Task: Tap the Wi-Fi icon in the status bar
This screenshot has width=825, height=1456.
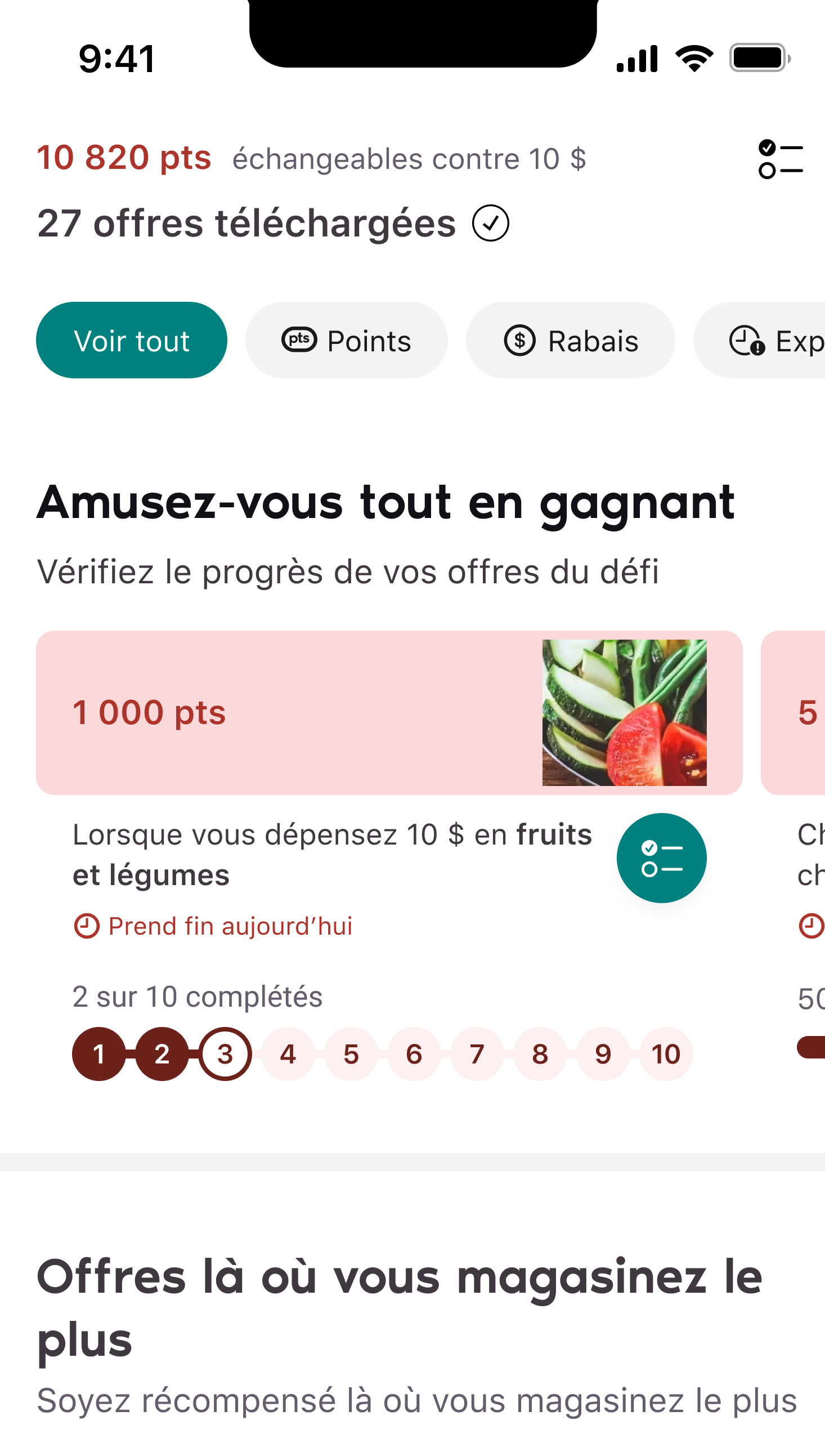Action: (695, 58)
